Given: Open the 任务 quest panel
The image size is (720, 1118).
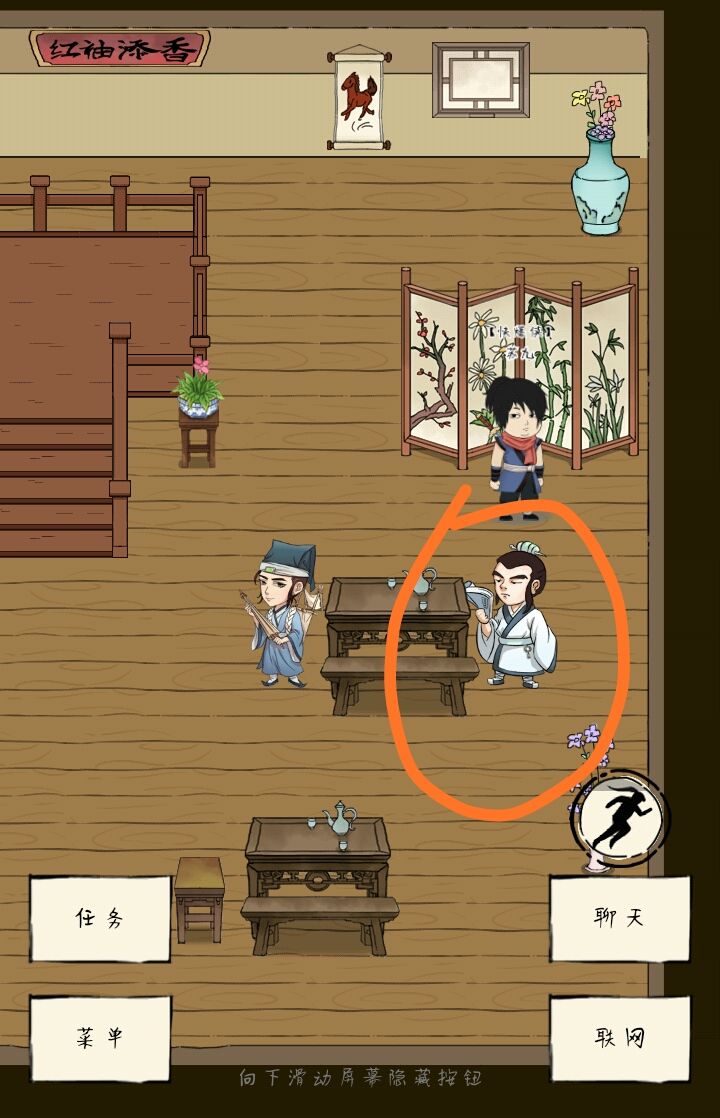Looking at the screenshot, I should [x=100, y=921].
